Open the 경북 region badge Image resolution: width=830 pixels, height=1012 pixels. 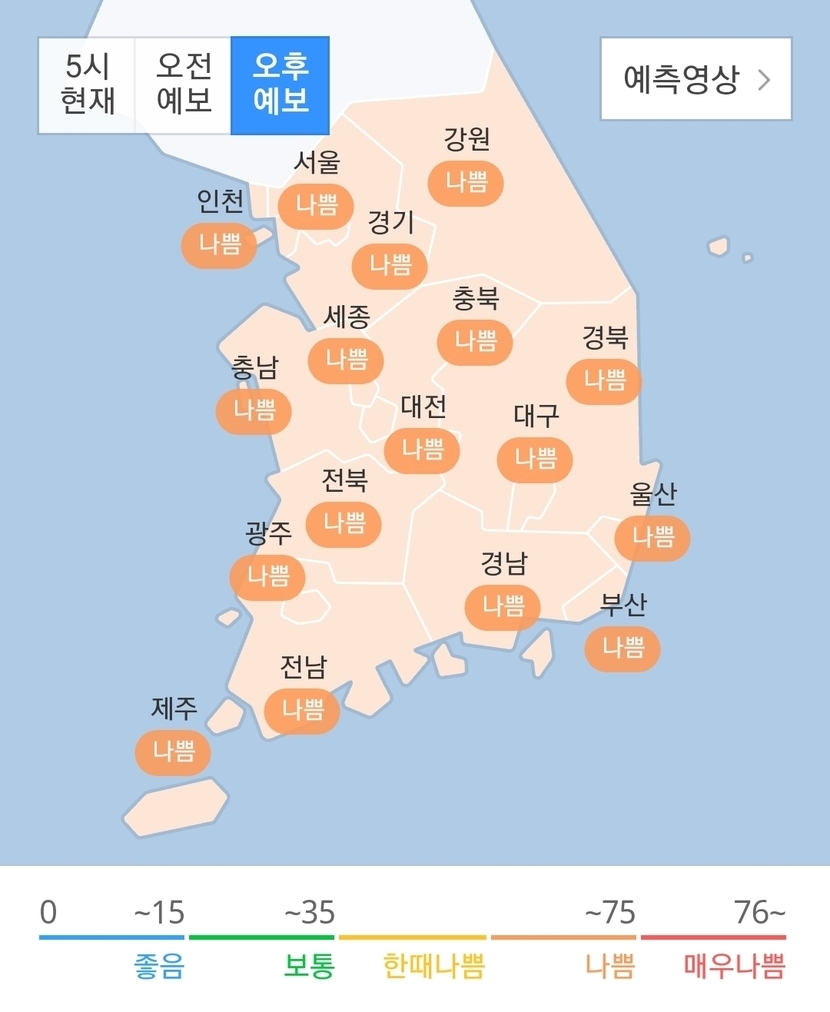coord(604,381)
